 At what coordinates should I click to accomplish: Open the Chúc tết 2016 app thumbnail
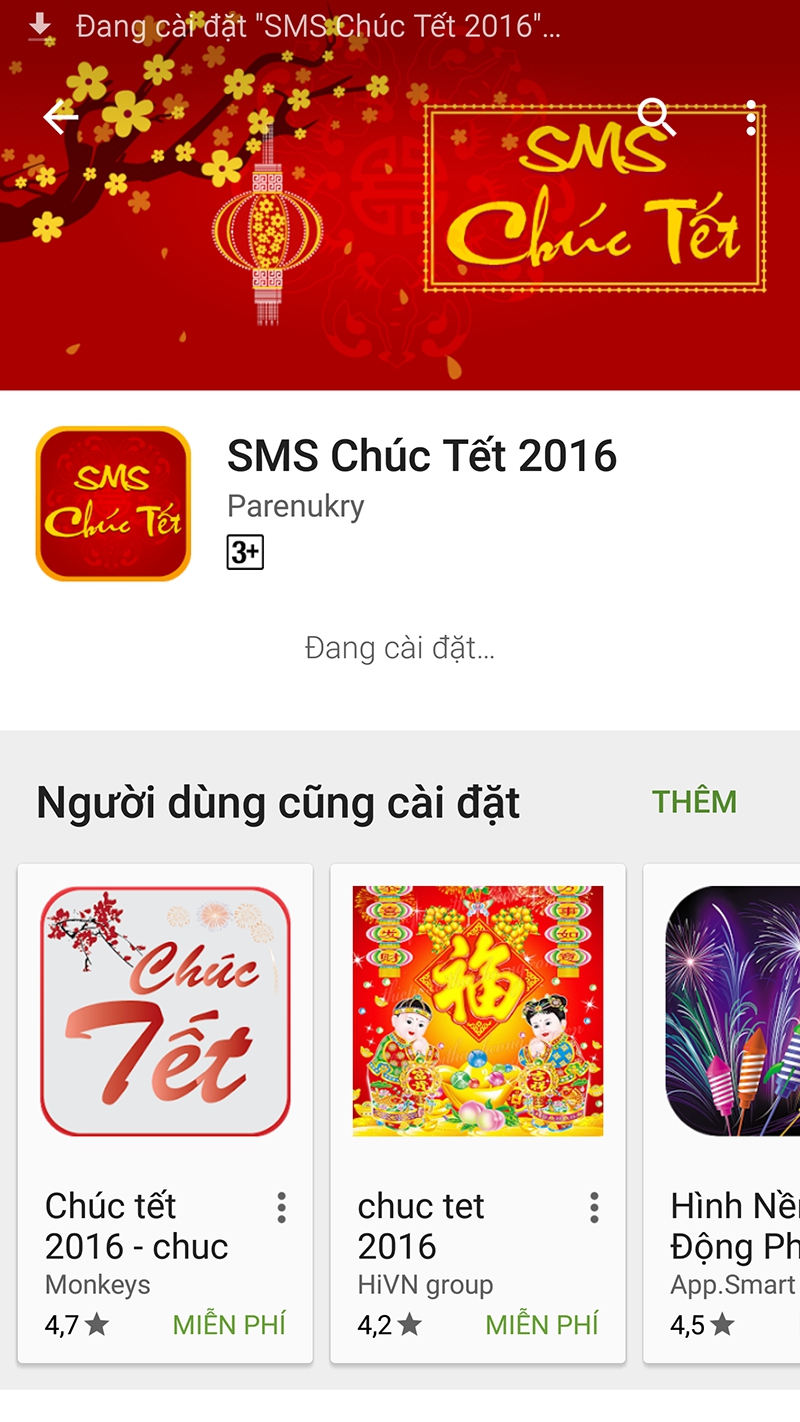click(x=165, y=1011)
